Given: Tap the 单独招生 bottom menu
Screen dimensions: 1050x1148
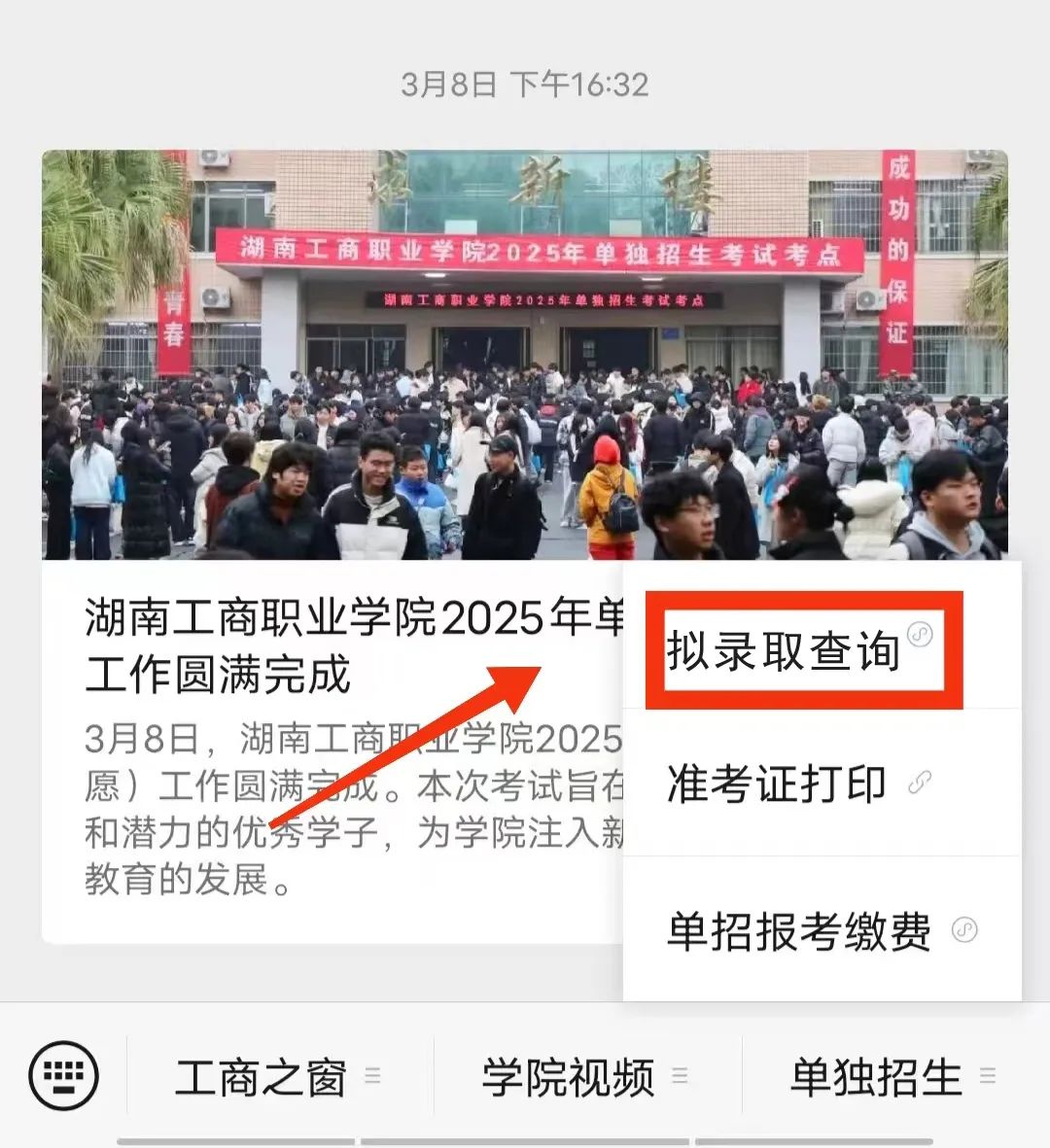Looking at the screenshot, I should click(x=891, y=1077).
